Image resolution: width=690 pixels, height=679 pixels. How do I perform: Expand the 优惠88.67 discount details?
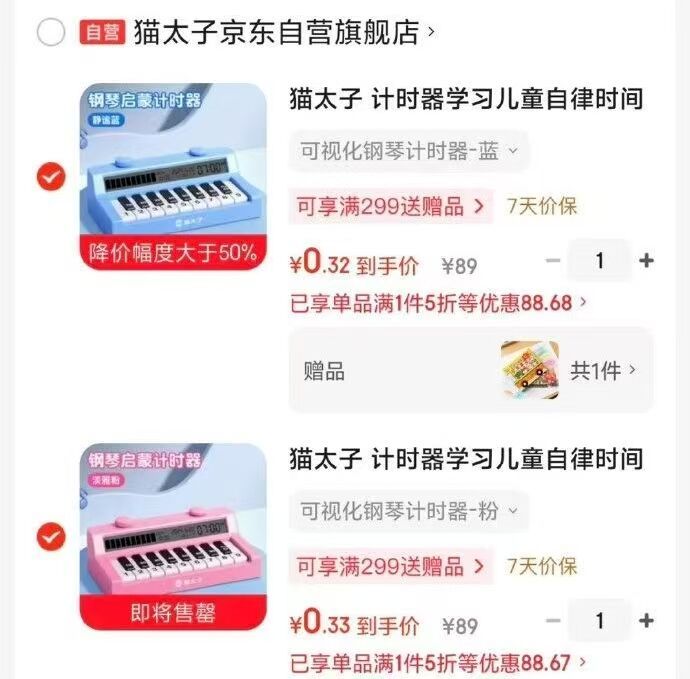click(438, 661)
